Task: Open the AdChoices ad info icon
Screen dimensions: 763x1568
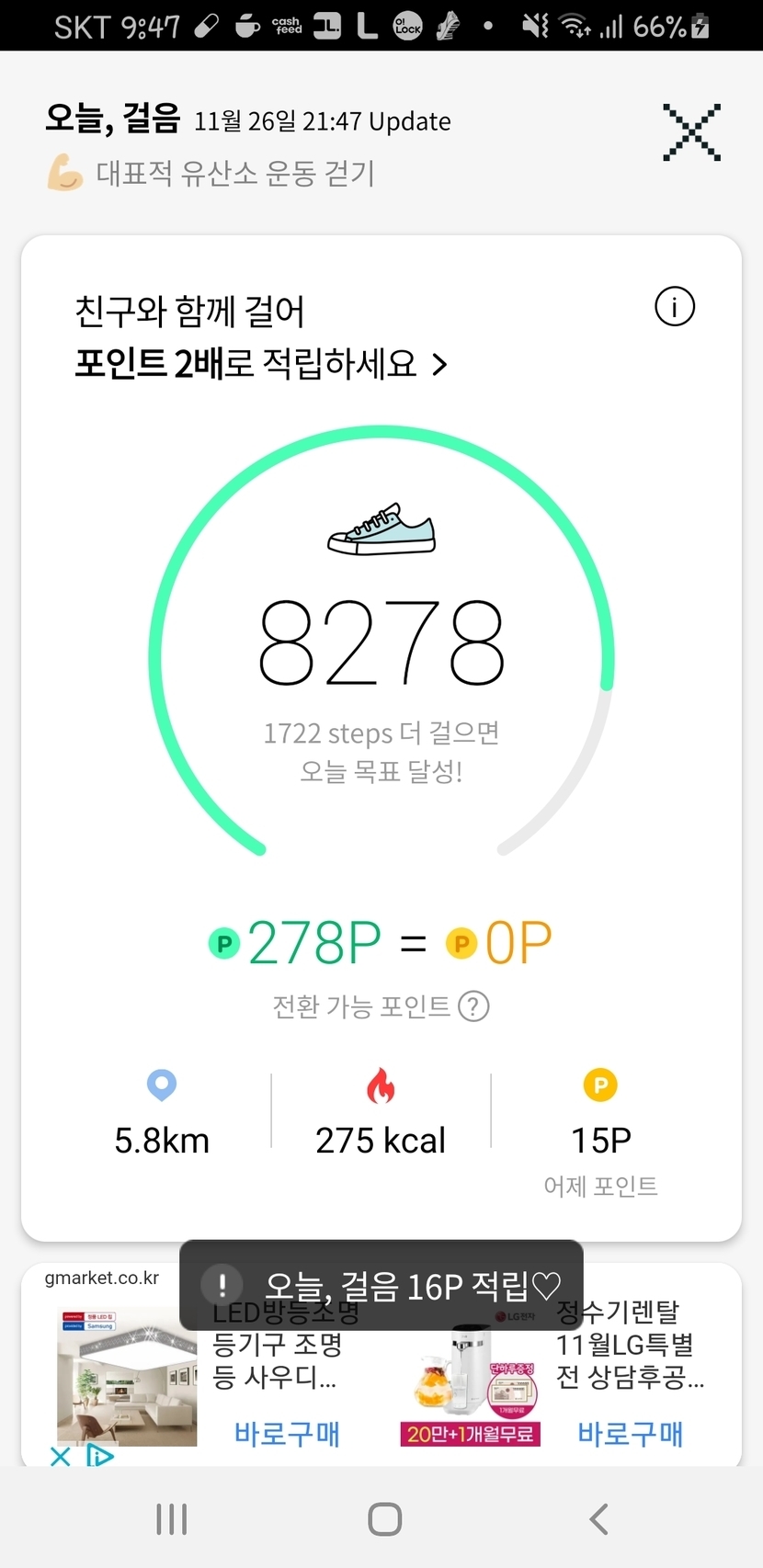Action: pyautogui.click(x=99, y=1456)
